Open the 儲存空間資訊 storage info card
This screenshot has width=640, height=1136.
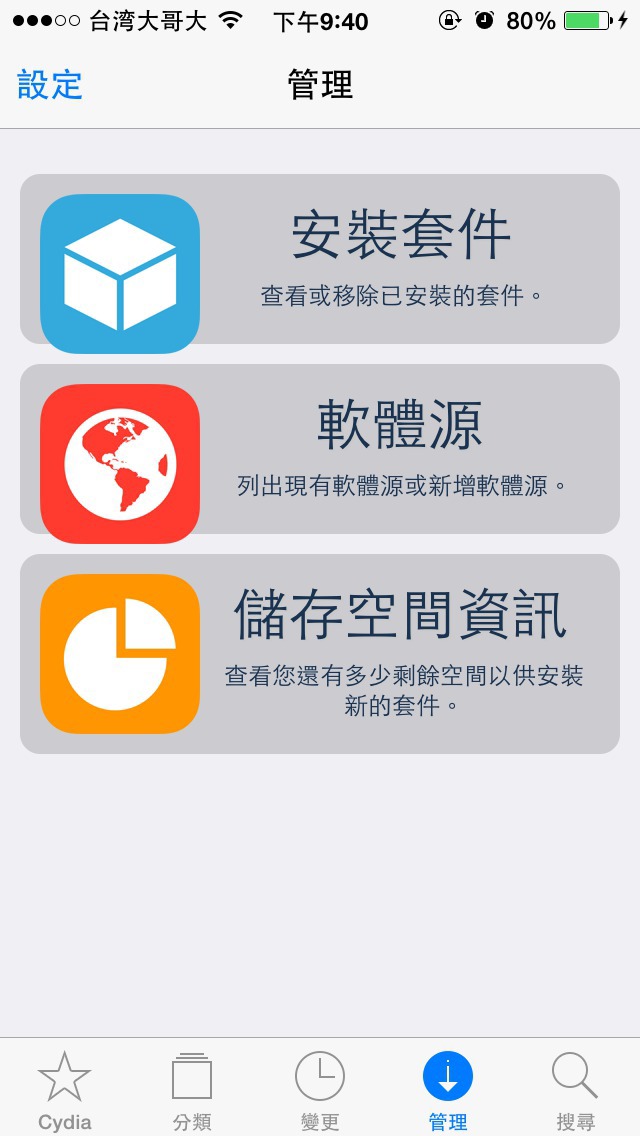point(320,654)
